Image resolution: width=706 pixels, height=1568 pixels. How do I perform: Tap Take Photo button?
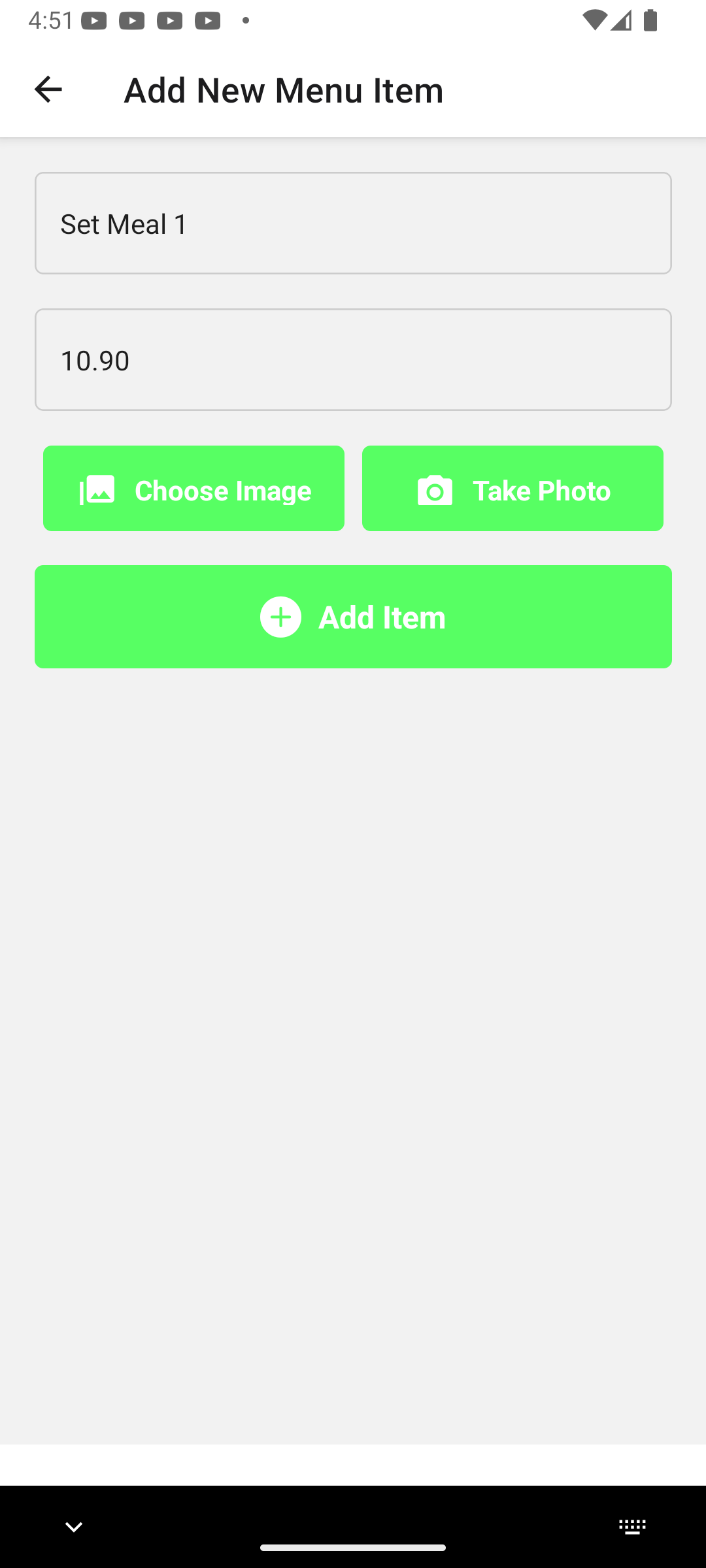click(513, 489)
